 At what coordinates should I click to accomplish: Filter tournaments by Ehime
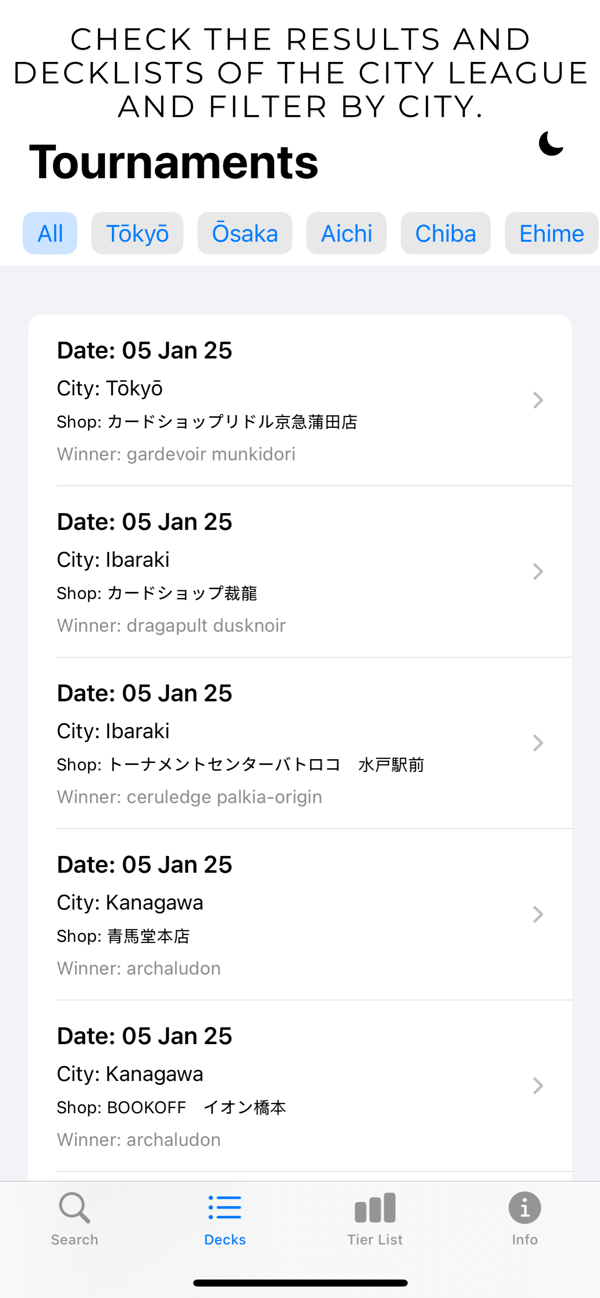551,233
